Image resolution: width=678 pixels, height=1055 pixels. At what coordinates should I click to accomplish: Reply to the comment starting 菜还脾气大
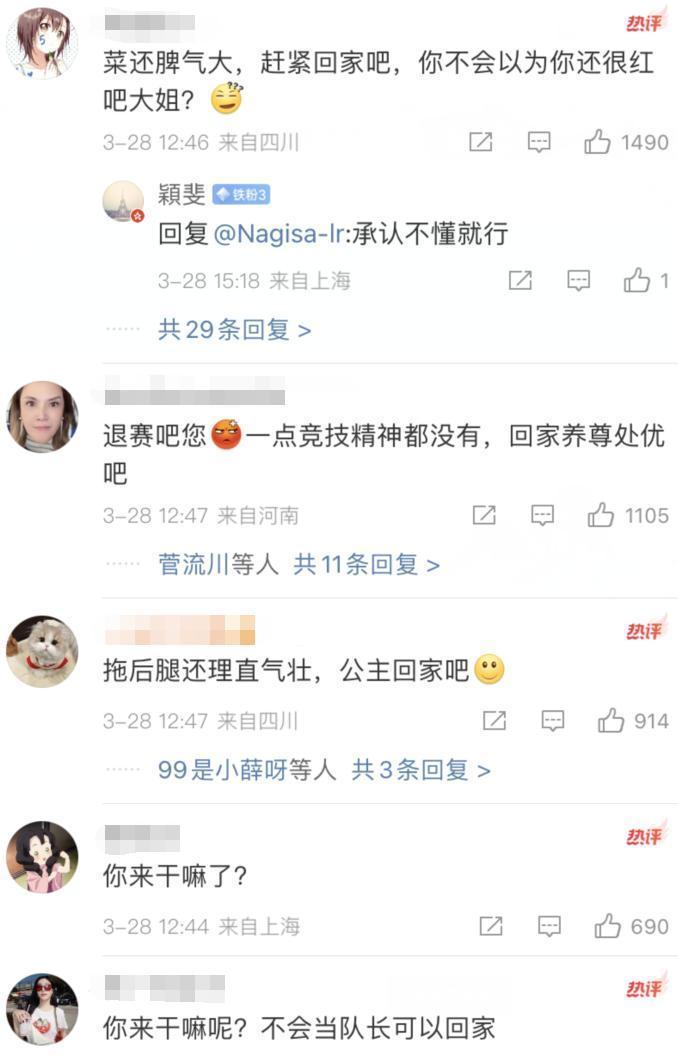pos(539,142)
